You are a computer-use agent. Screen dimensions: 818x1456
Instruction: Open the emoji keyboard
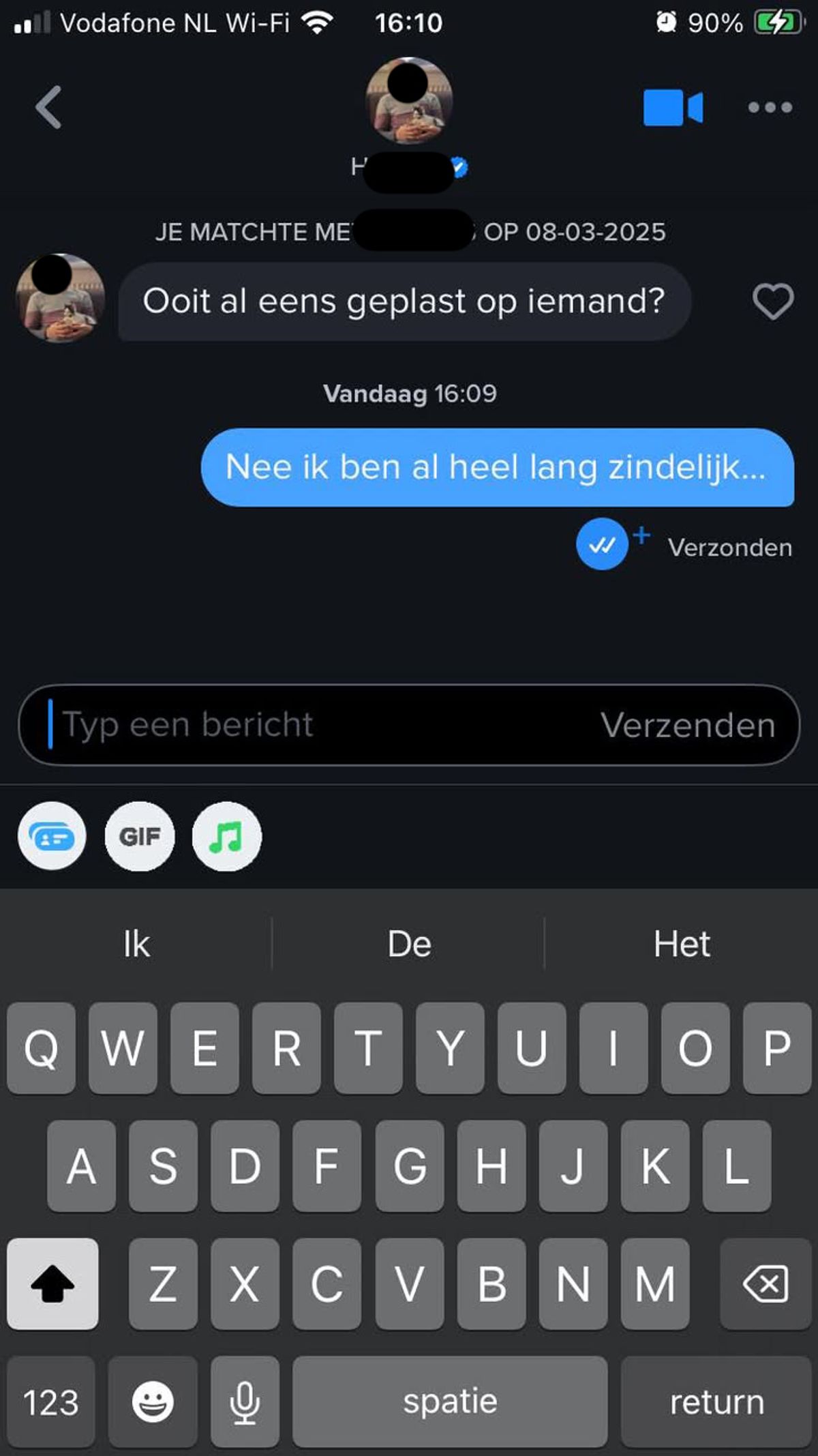point(153,1402)
